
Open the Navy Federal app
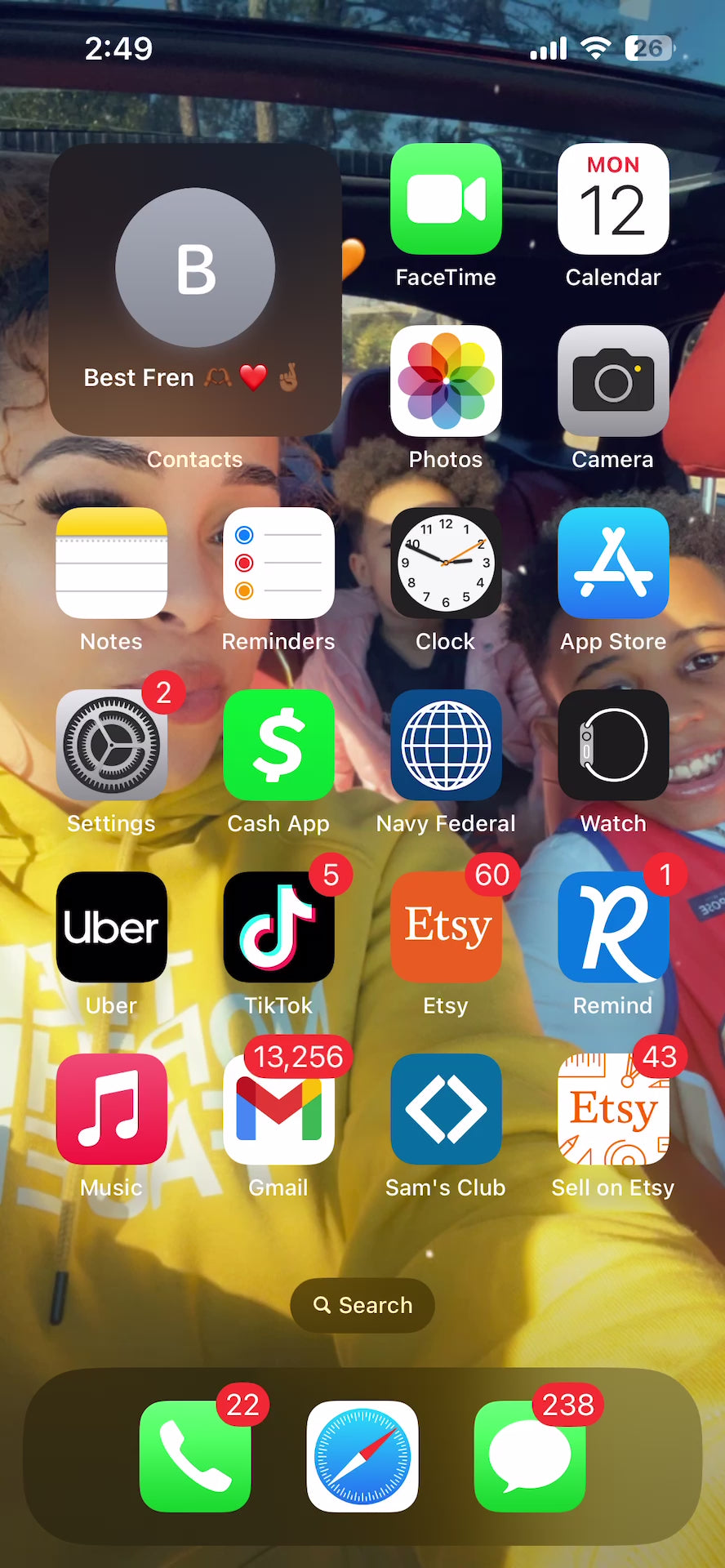(x=446, y=746)
